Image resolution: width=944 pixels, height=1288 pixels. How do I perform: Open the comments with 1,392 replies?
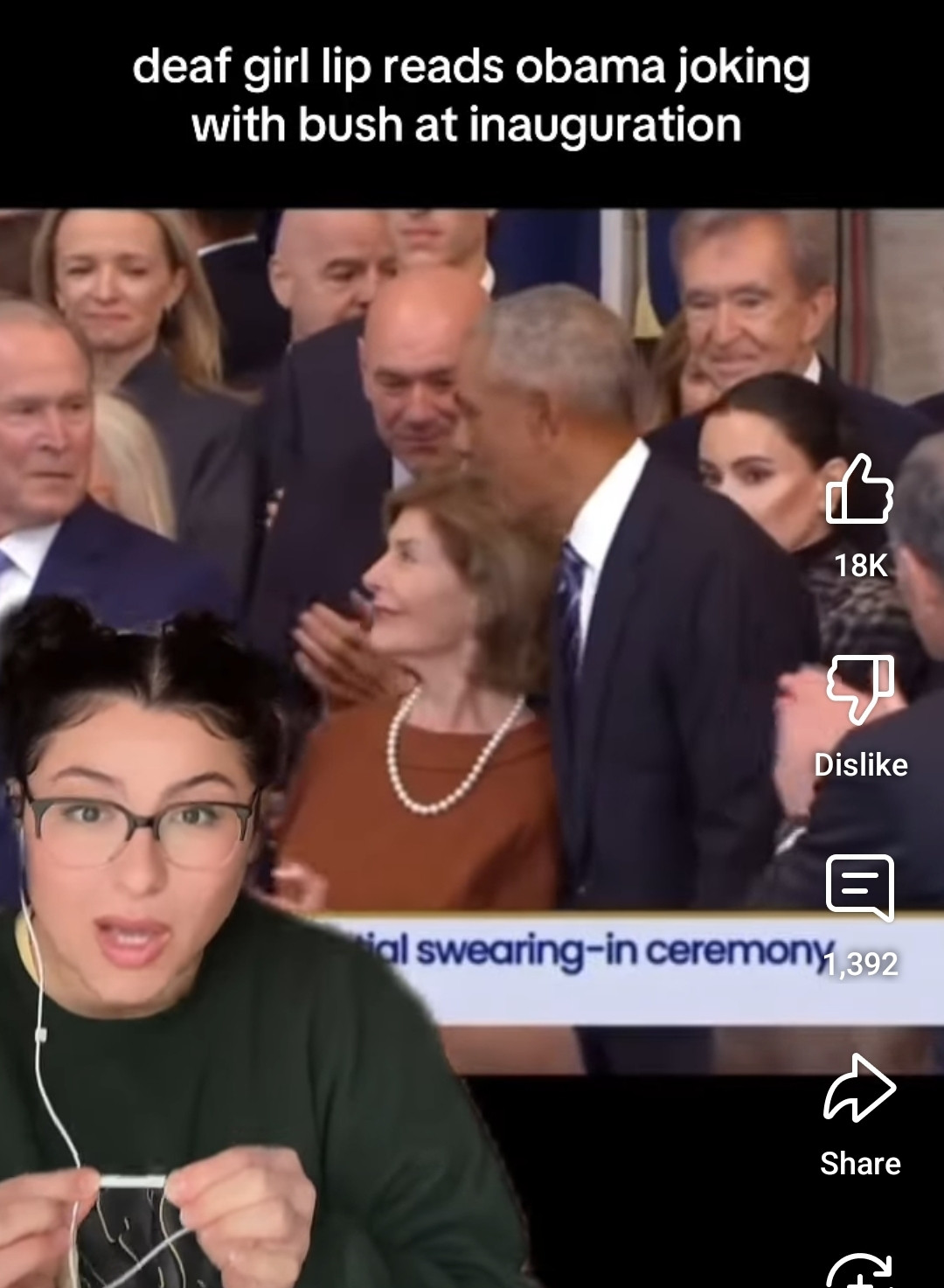click(x=860, y=888)
